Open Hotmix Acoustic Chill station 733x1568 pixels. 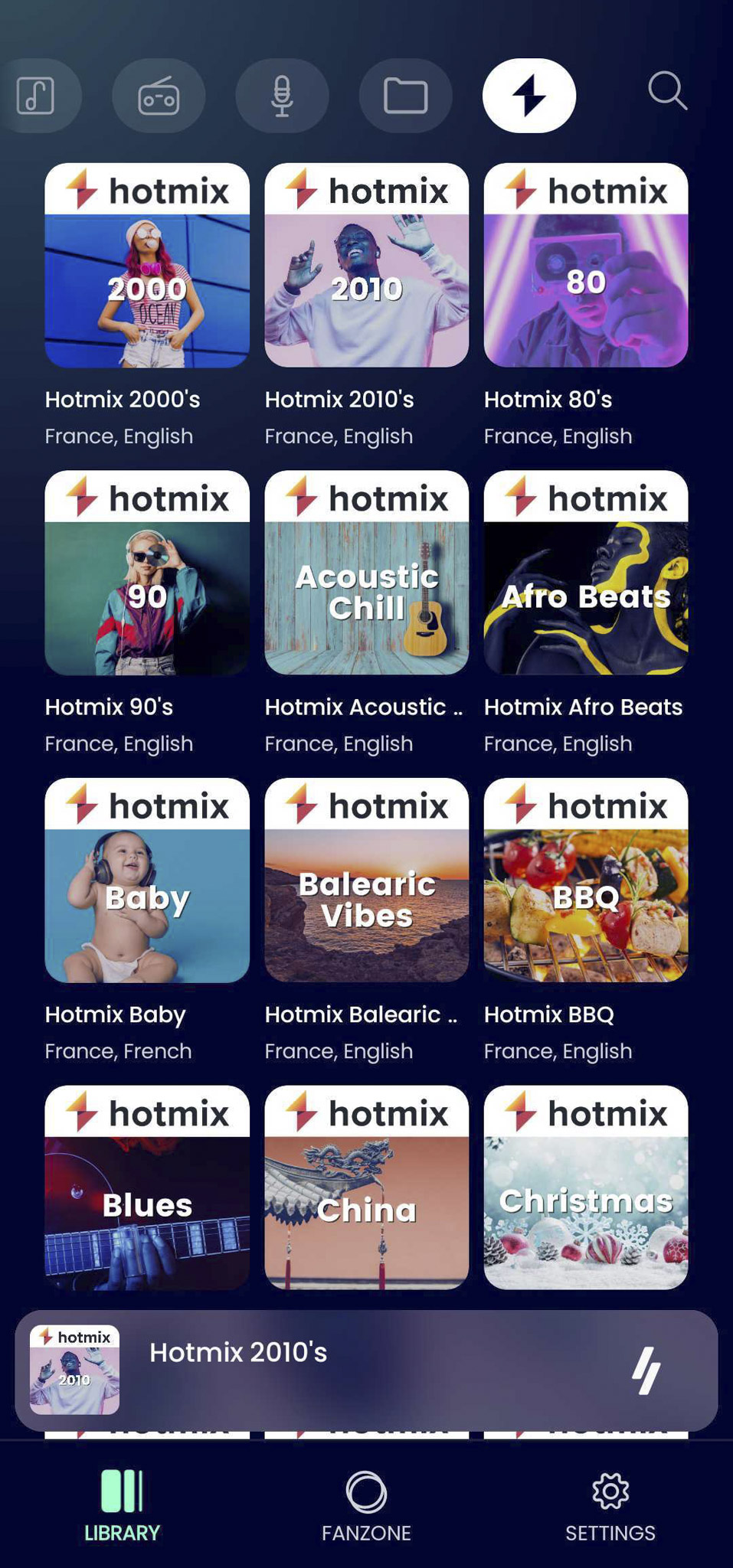click(x=366, y=573)
